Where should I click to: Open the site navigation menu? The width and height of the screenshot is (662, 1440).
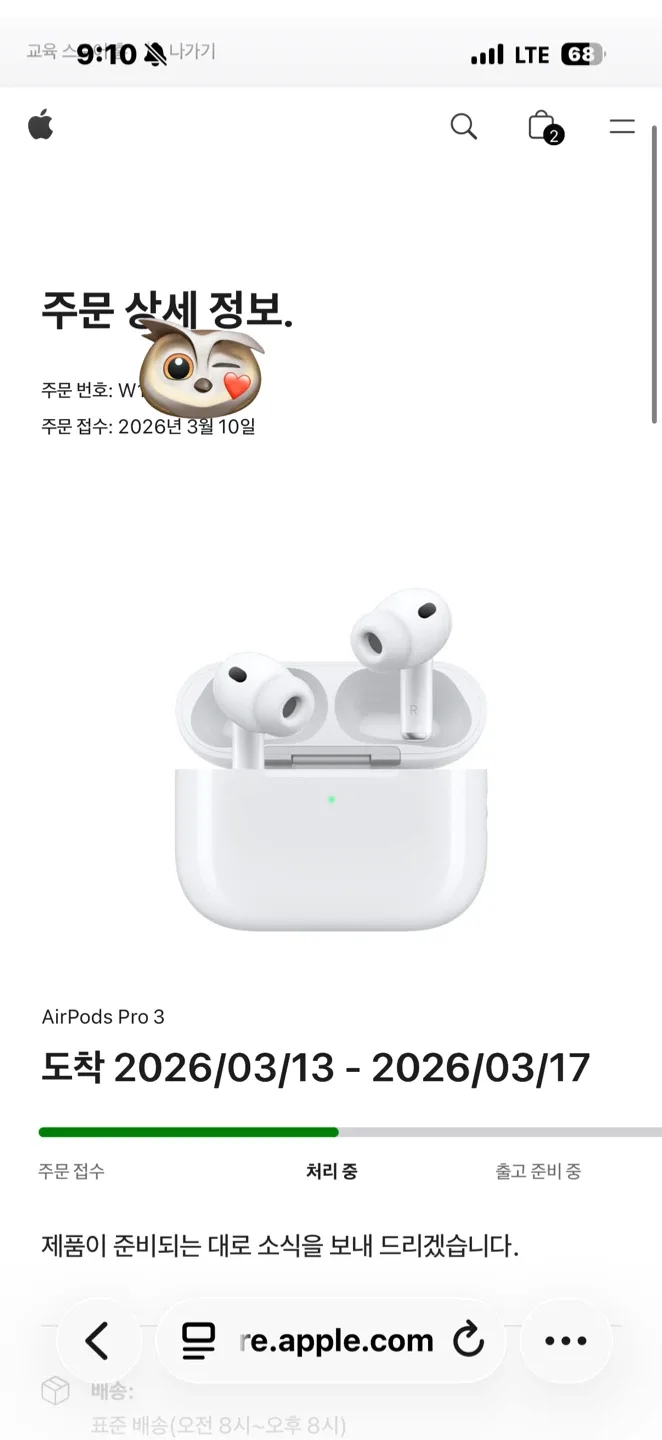(622, 126)
